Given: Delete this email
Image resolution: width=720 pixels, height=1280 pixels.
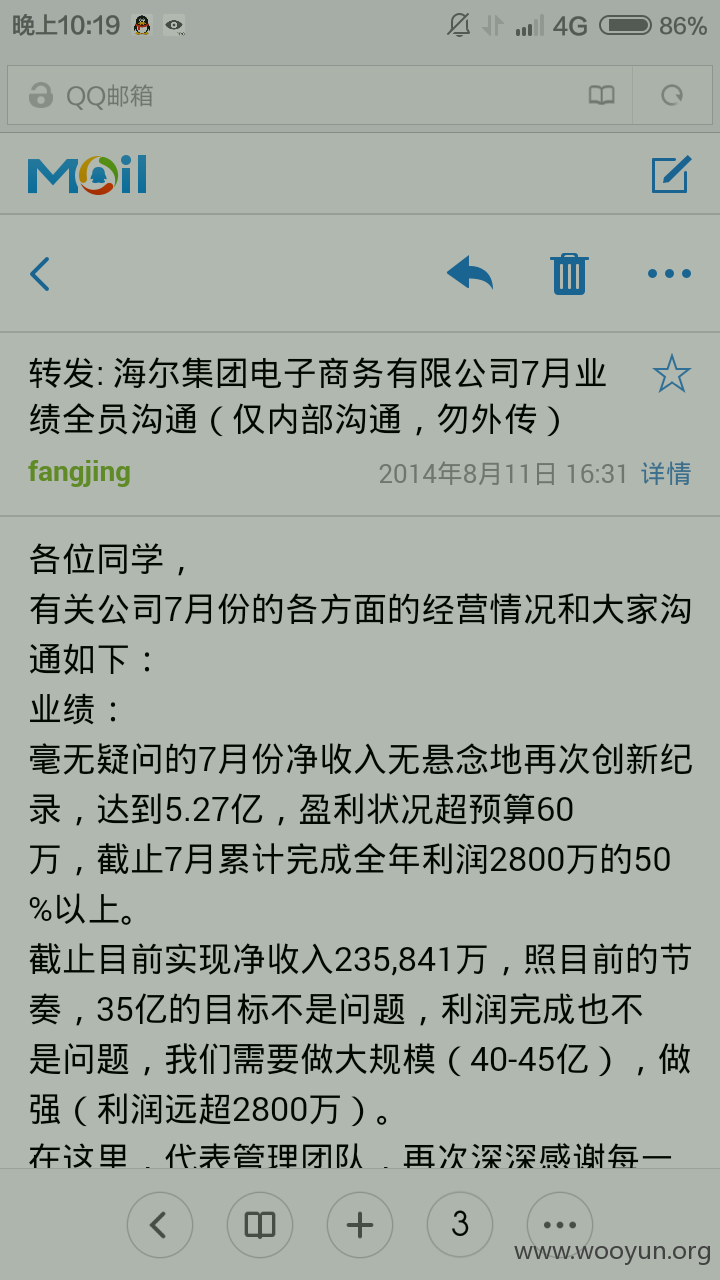Looking at the screenshot, I should (x=569, y=273).
